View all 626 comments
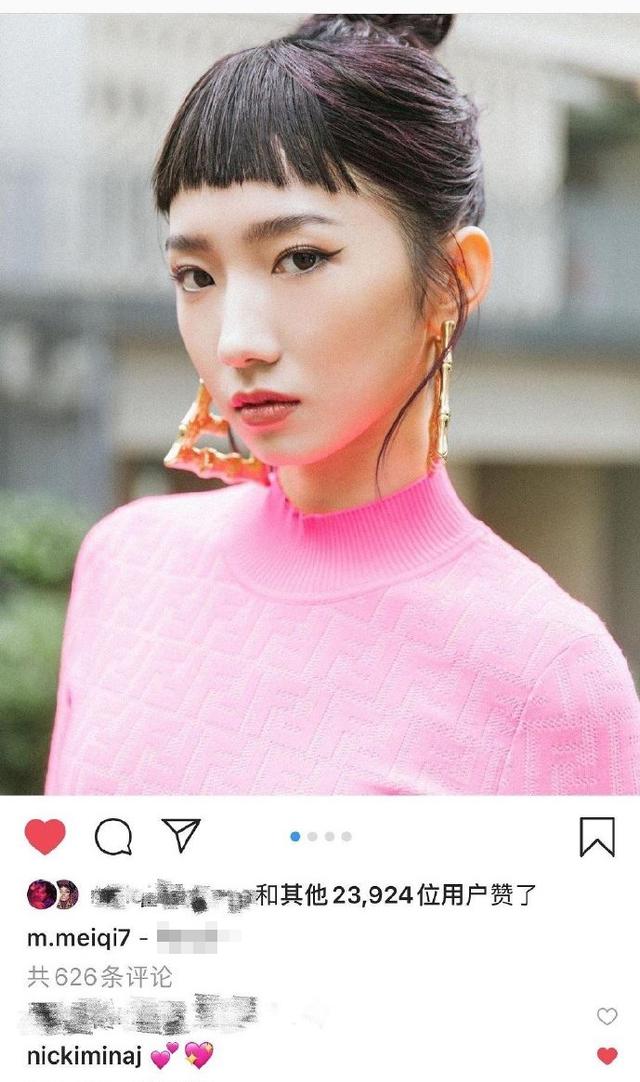This screenshot has height=1082, width=640. pyautogui.click(x=99, y=976)
